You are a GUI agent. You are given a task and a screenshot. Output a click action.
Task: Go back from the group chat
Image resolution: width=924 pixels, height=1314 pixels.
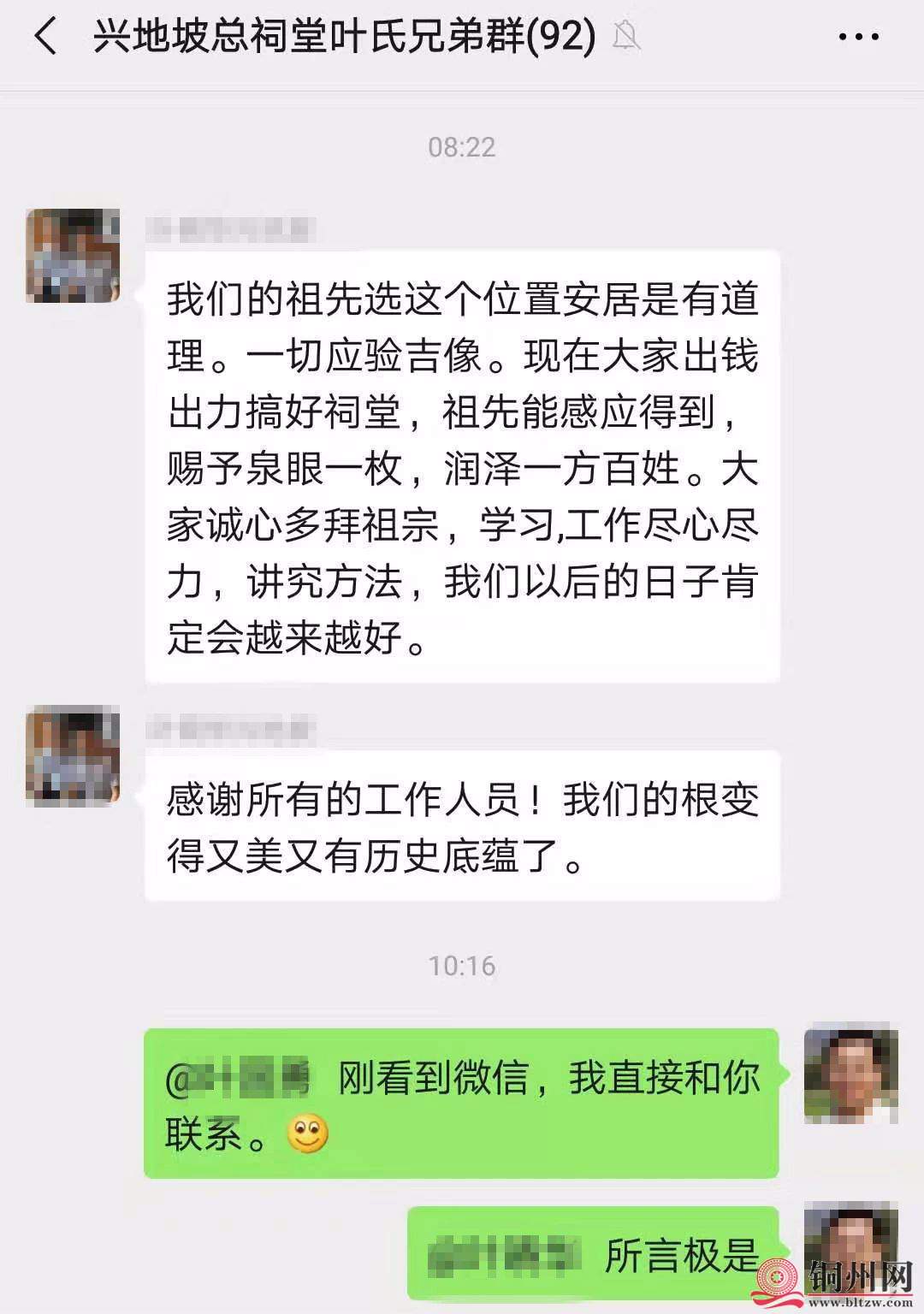pos(46,38)
